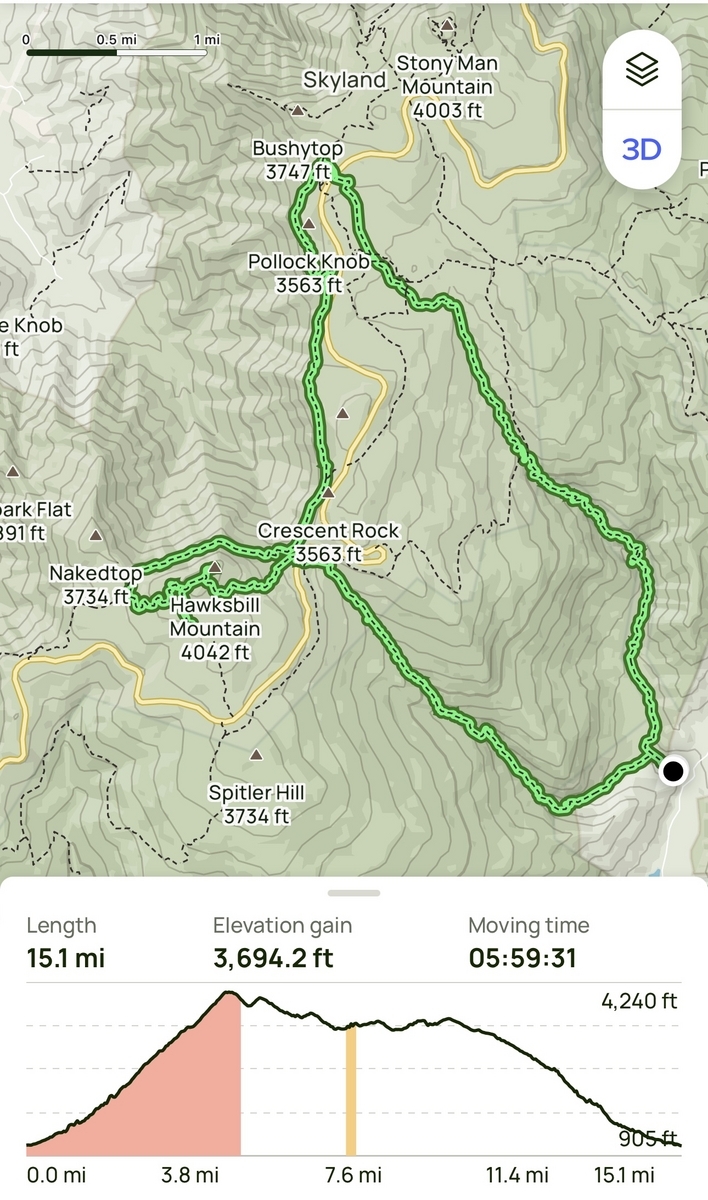Tap the route's black endpoint marker
Viewport: 708px width, 1200px height.
point(674,771)
